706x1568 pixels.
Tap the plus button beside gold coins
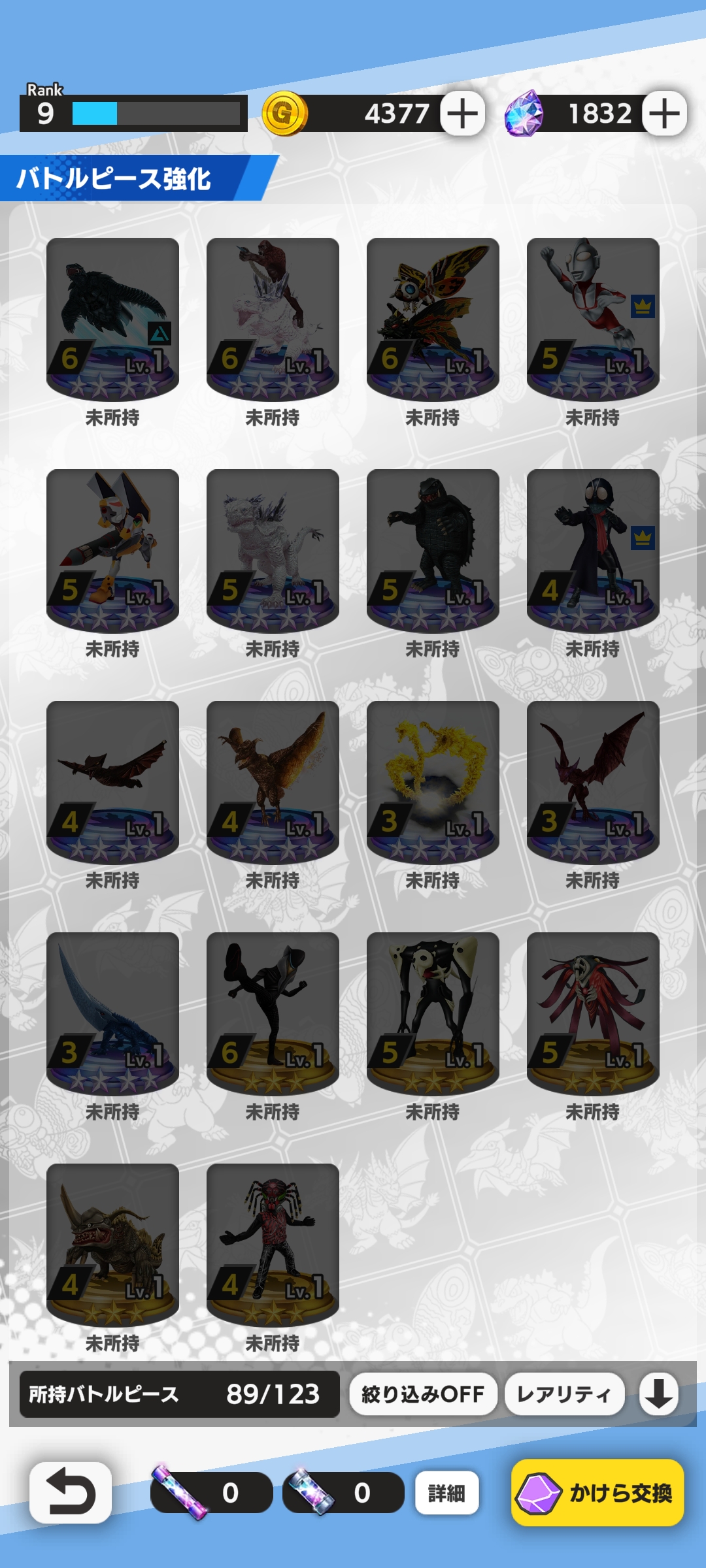pyautogui.click(x=463, y=114)
